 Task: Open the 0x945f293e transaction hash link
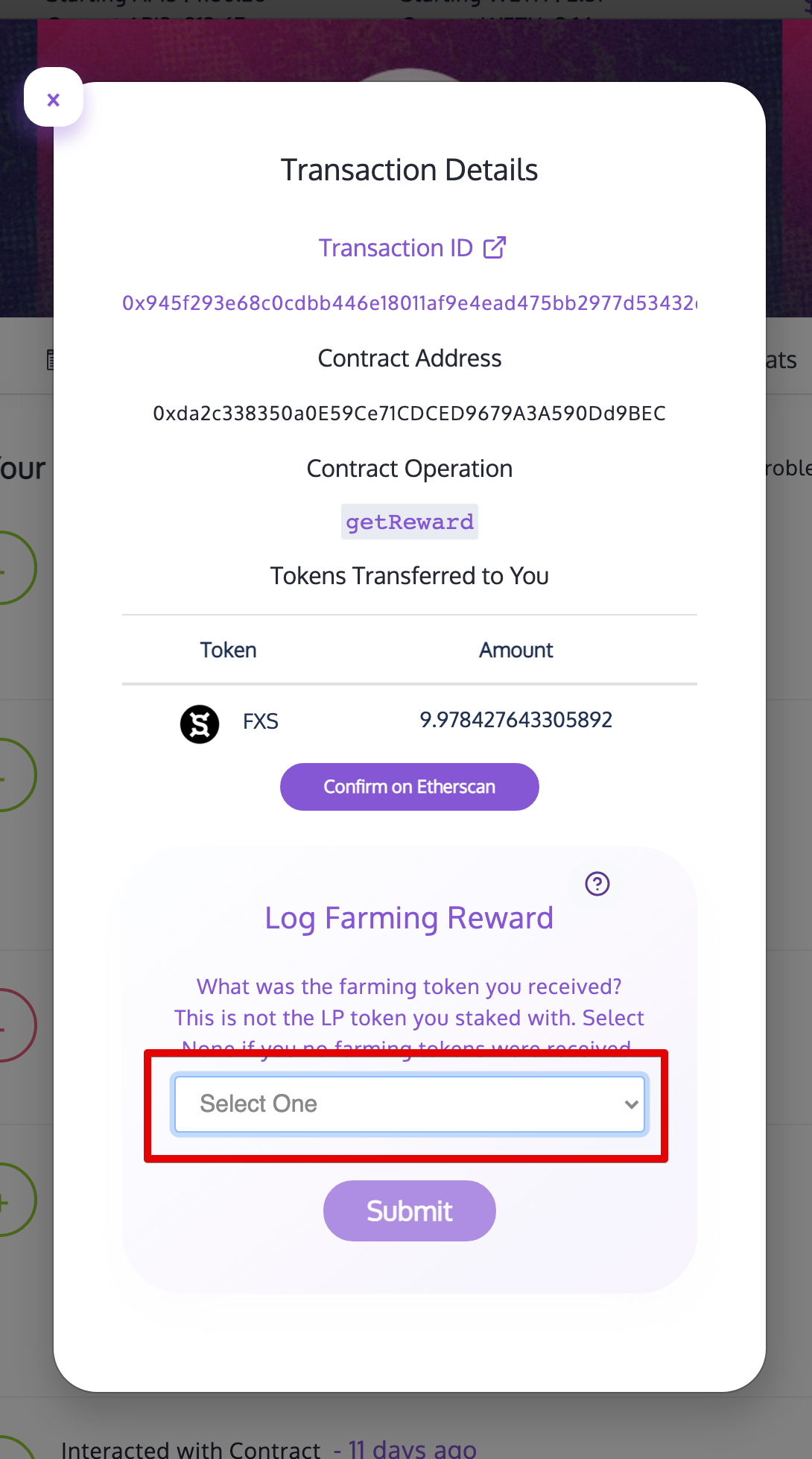[409, 303]
